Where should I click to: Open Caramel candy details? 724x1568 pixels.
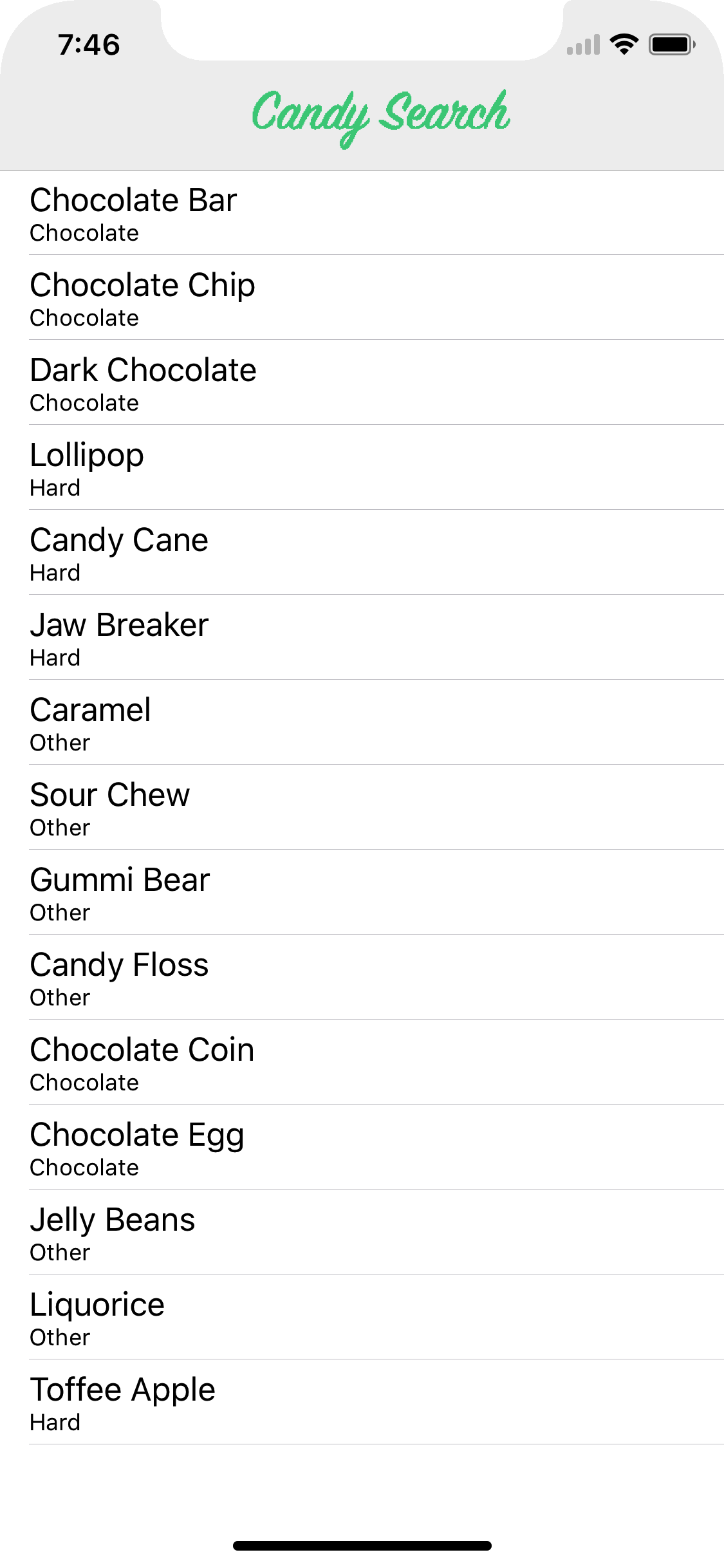(x=362, y=723)
